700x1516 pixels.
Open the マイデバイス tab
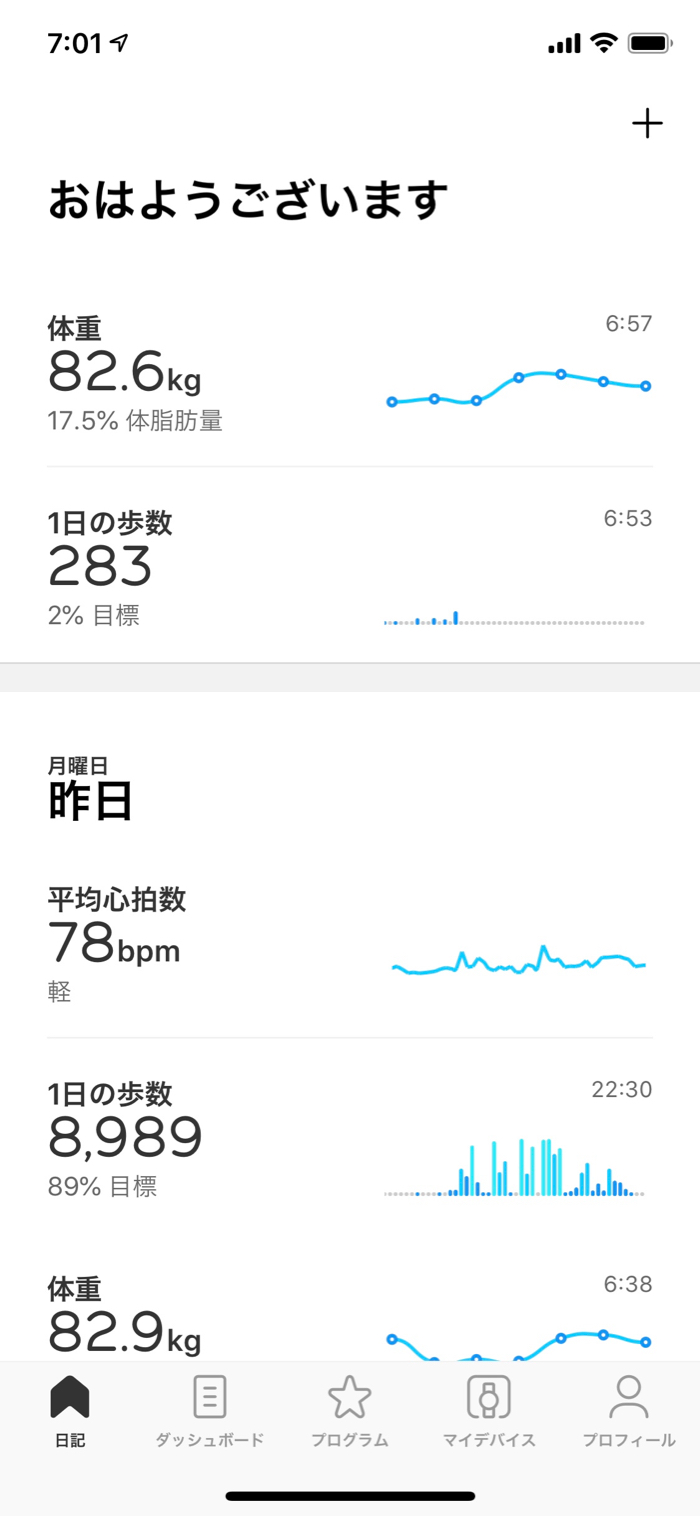489,1411
